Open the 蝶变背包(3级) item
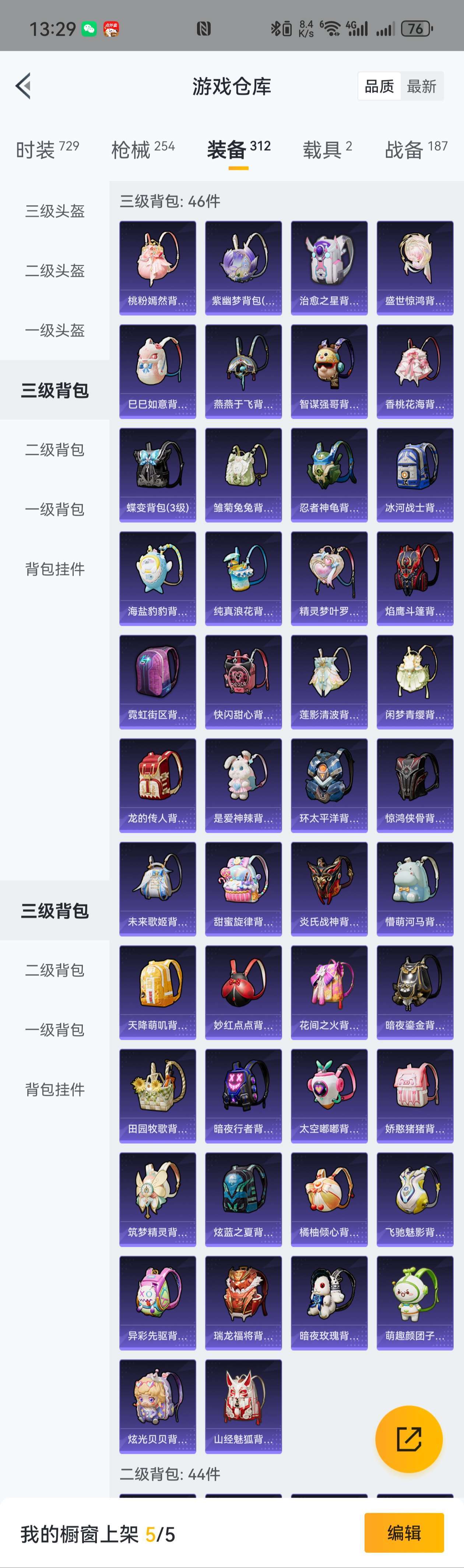The height and width of the screenshot is (1568, 464). pos(158,475)
